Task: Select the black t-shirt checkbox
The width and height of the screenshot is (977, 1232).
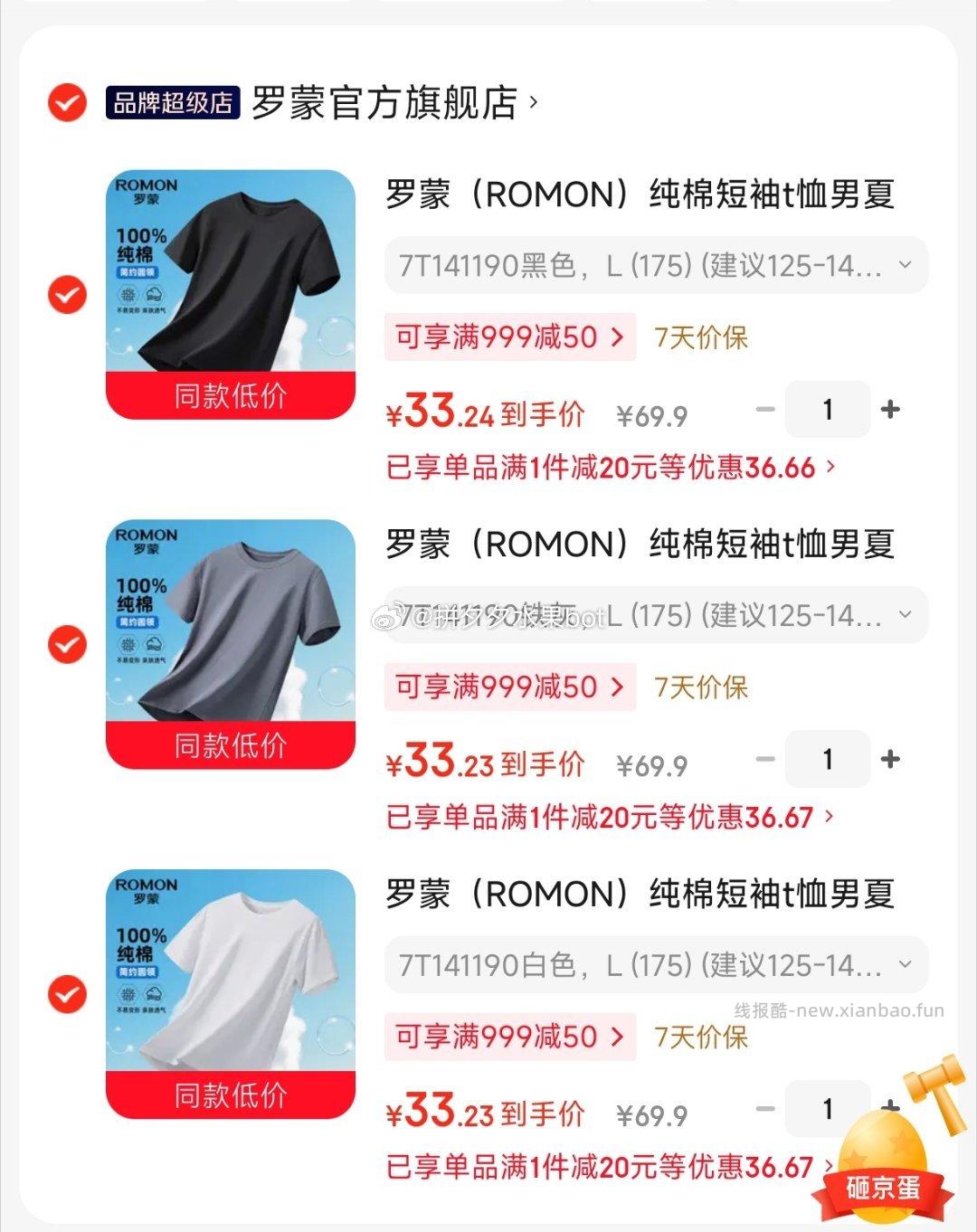Action: (66, 294)
